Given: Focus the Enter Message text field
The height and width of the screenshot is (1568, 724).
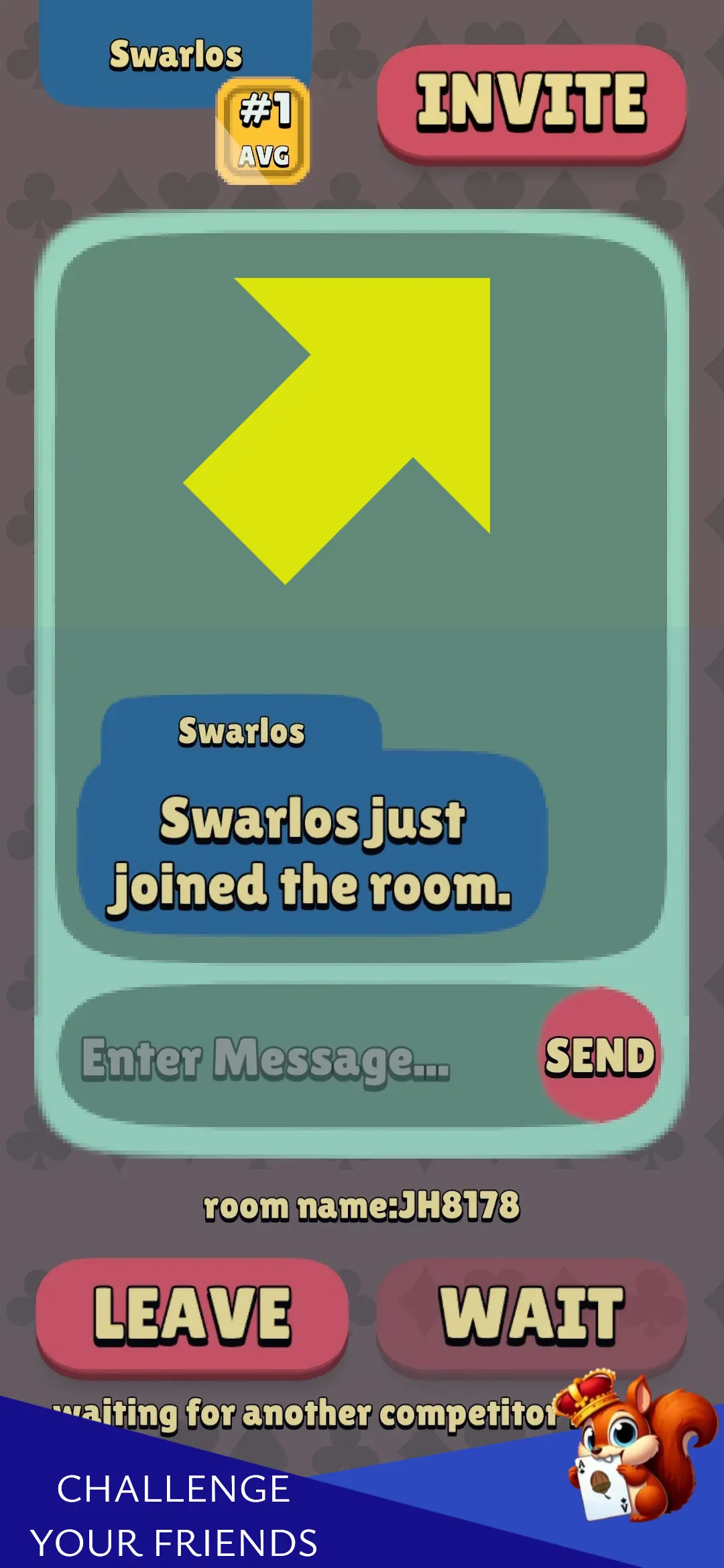Looking at the screenshot, I should point(295,1057).
